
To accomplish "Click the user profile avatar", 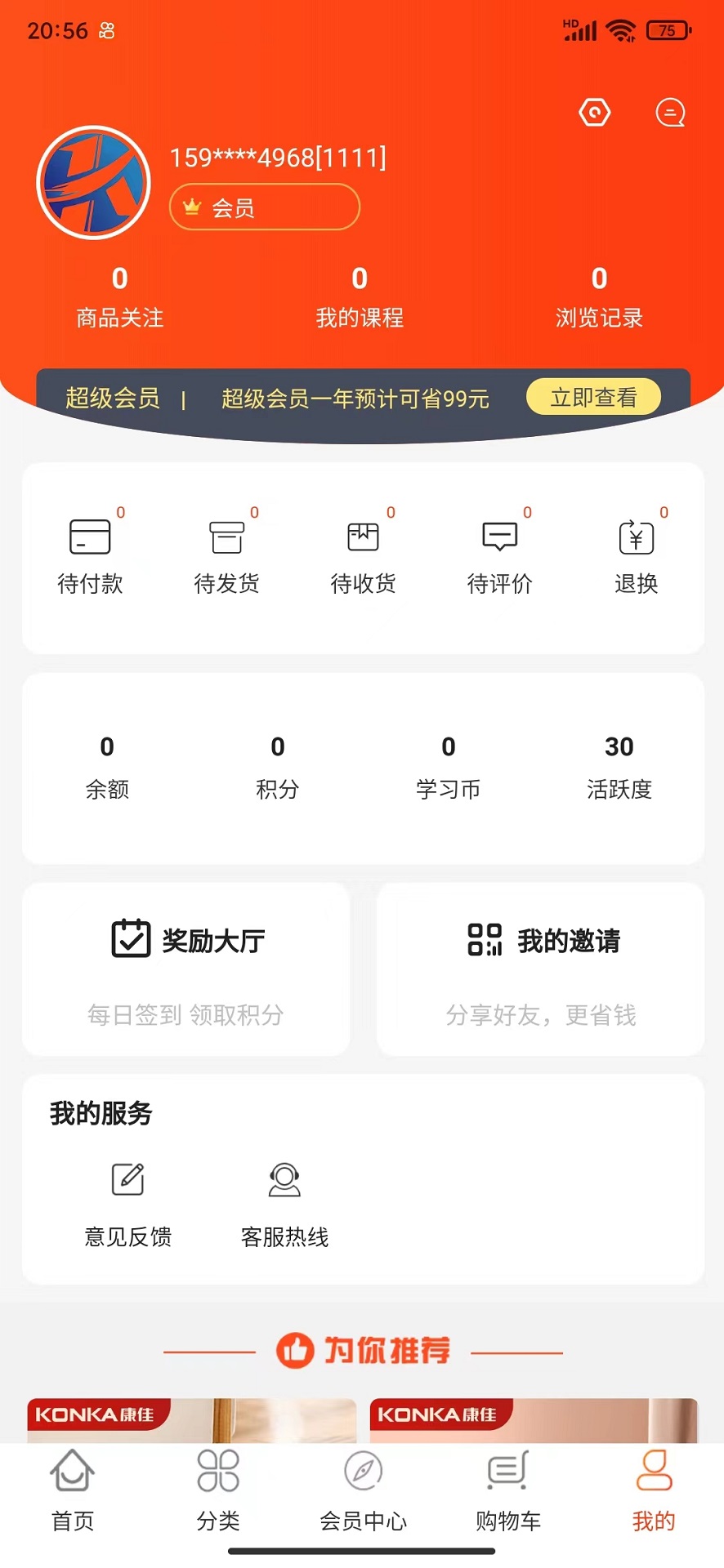I will pyautogui.click(x=93, y=183).
